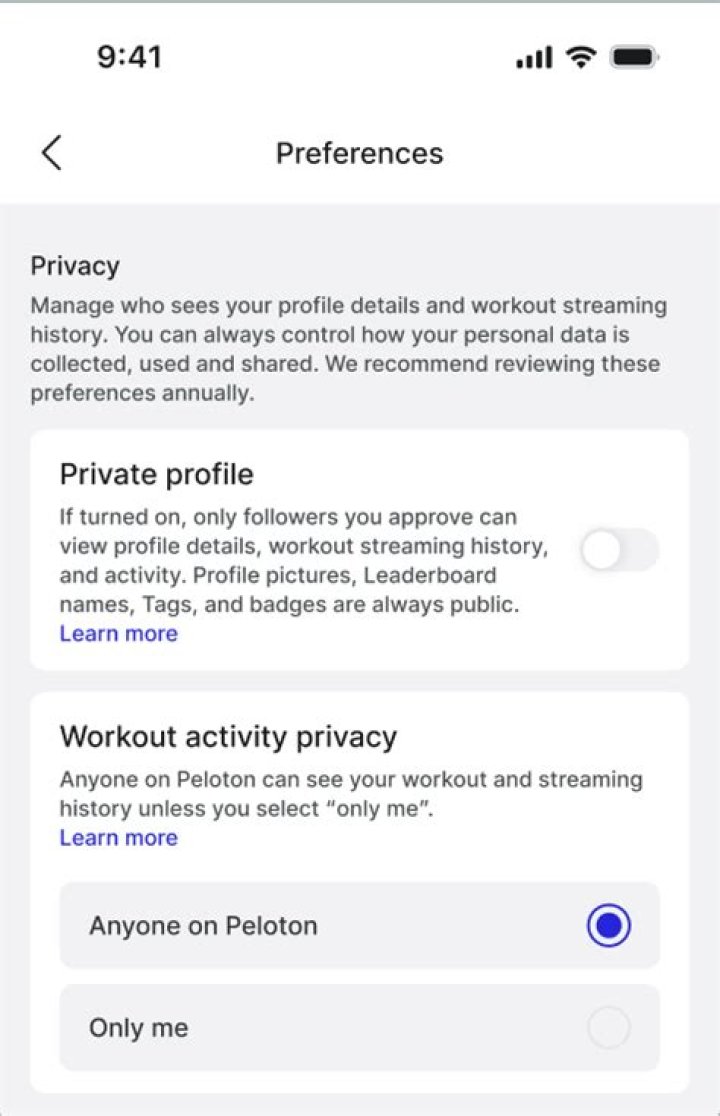Go back from Preferences
The width and height of the screenshot is (720, 1116).
[52, 153]
